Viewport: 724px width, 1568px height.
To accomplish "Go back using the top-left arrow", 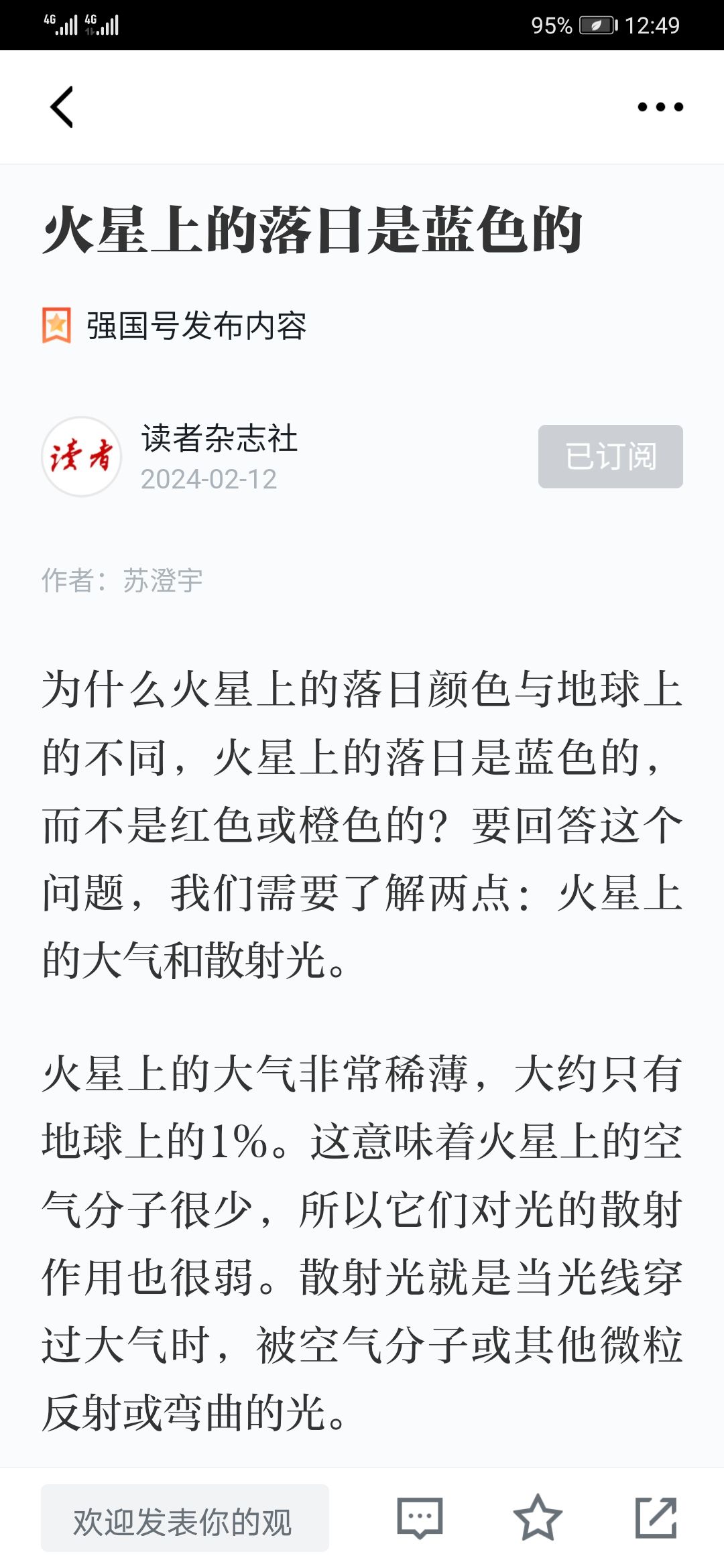I will pos(62,107).
